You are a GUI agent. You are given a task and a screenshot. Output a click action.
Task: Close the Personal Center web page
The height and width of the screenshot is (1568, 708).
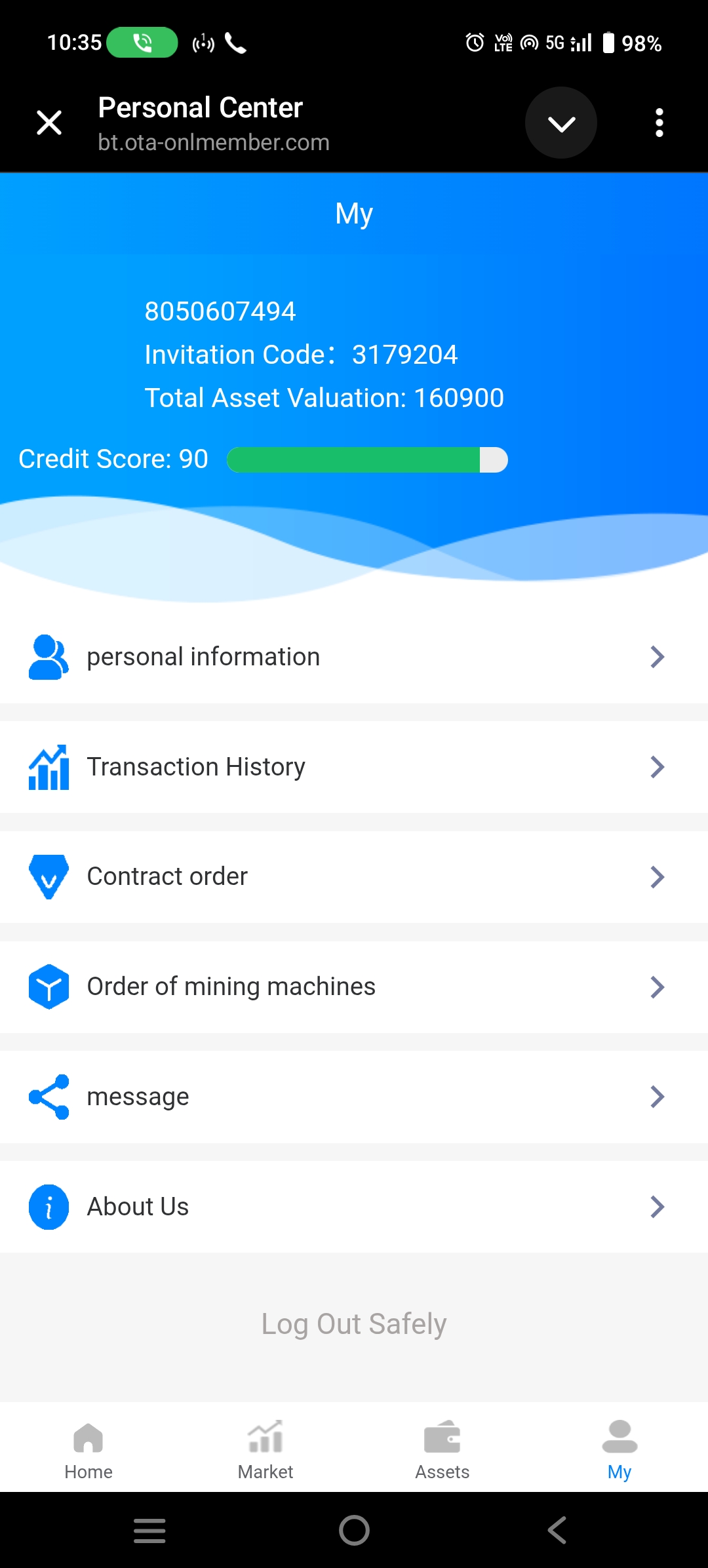tap(49, 123)
